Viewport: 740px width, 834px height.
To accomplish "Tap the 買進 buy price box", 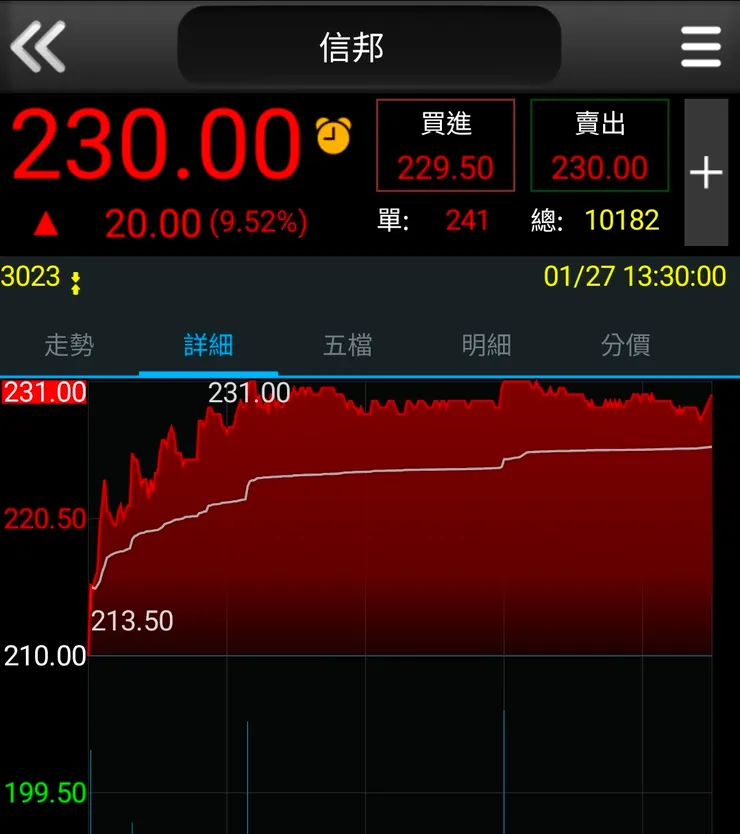I will coord(445,145).
